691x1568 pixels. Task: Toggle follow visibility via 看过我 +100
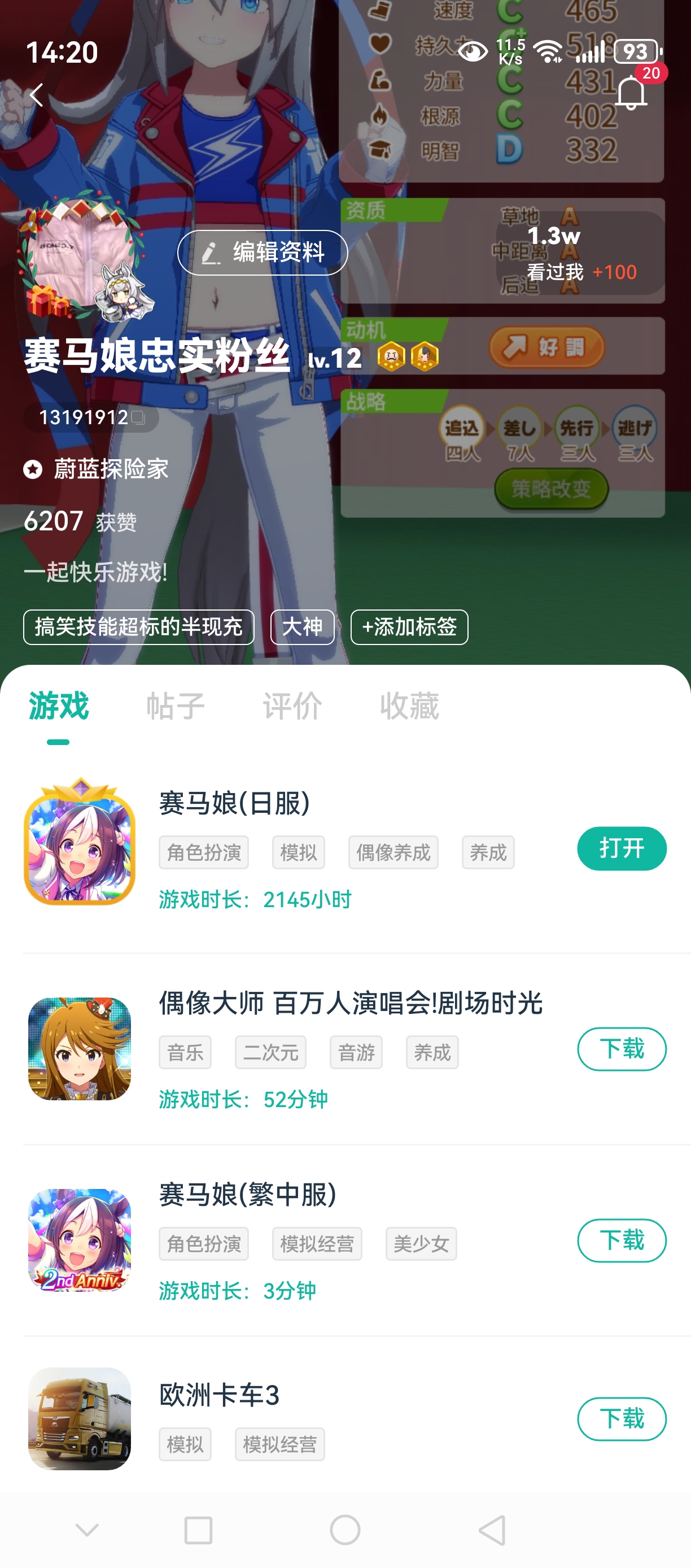579,272
